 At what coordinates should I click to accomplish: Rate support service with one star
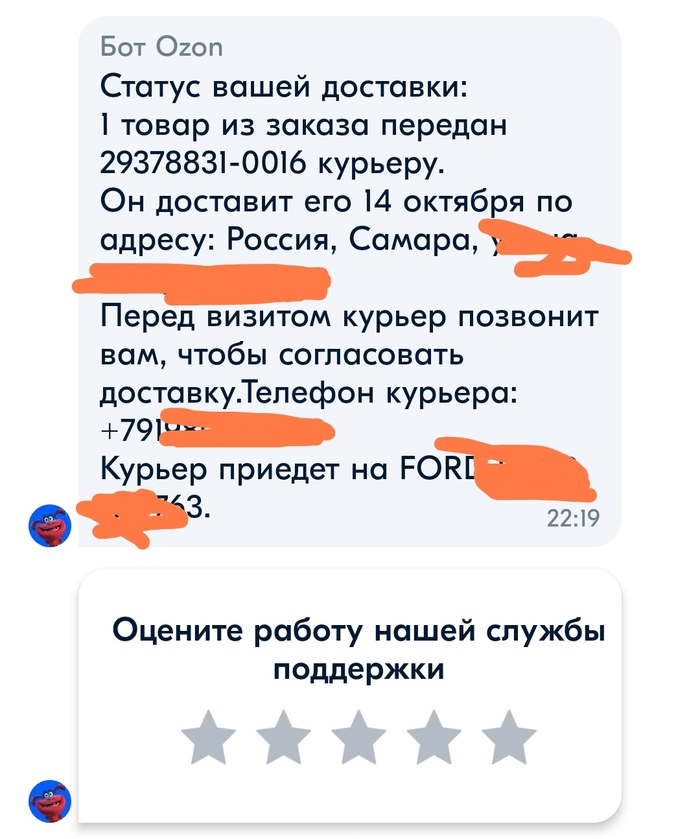(x=210, y=738)
